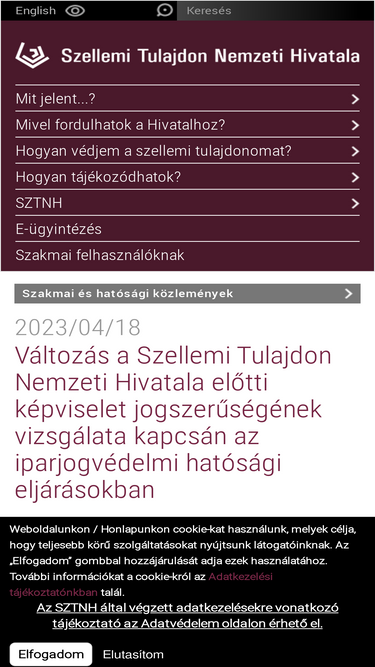Tap the search magnifier icon
Viewport: 375px width, 667px height.
pyautogui.click(x=165, y=10)
